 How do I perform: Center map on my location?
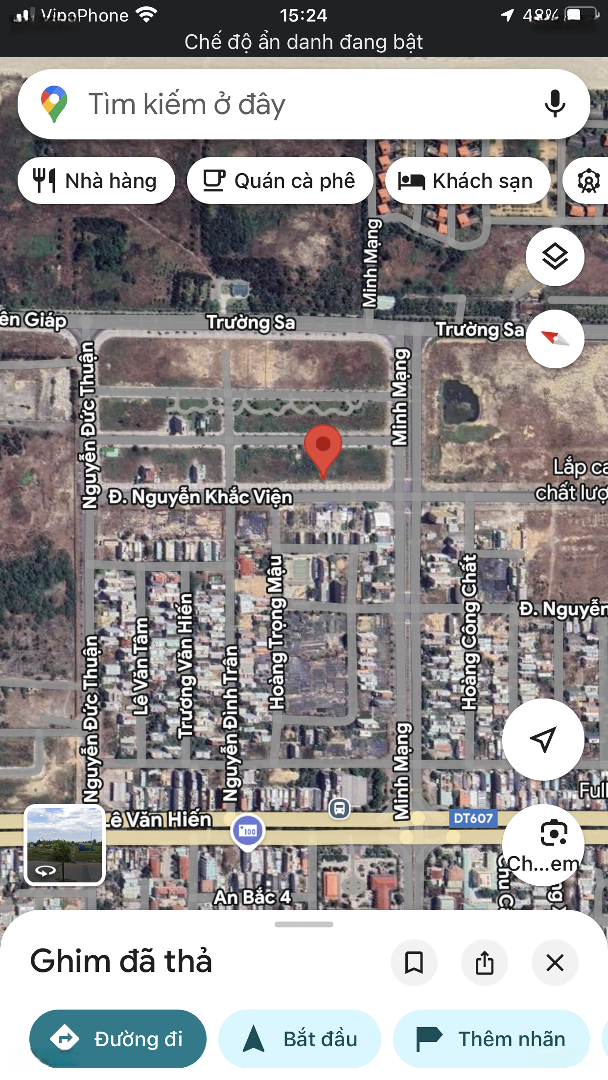(543, 740)
